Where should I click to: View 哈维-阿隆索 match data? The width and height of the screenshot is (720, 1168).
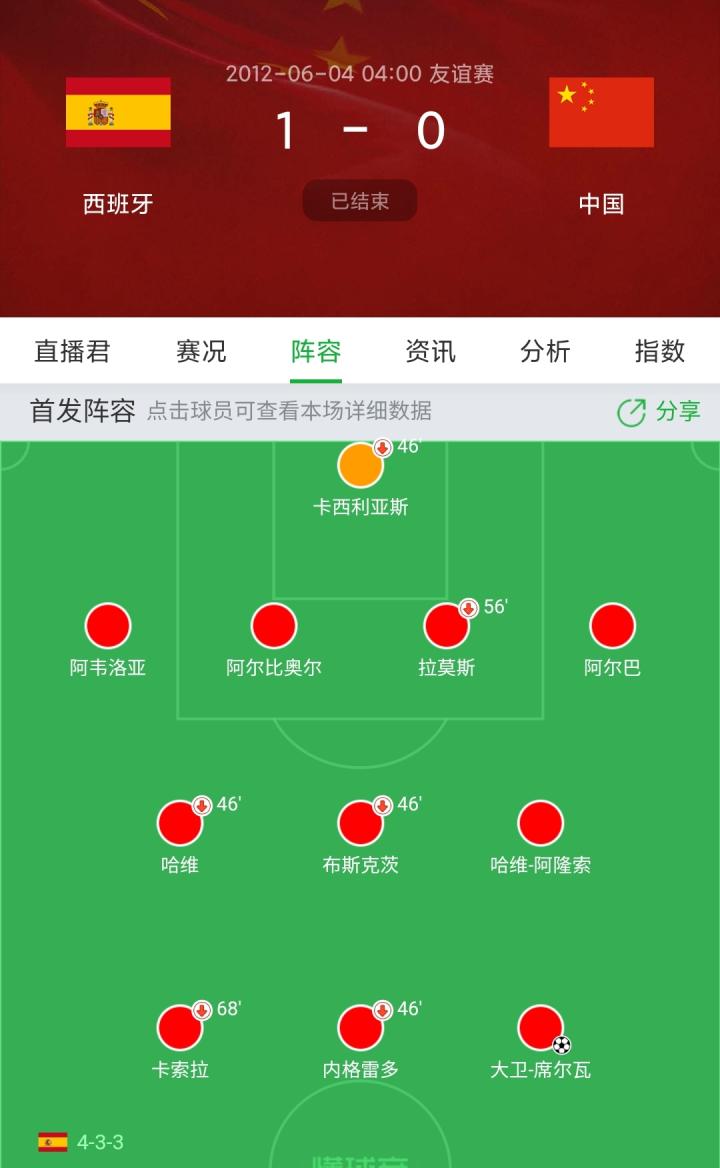[x=541, y=824]
